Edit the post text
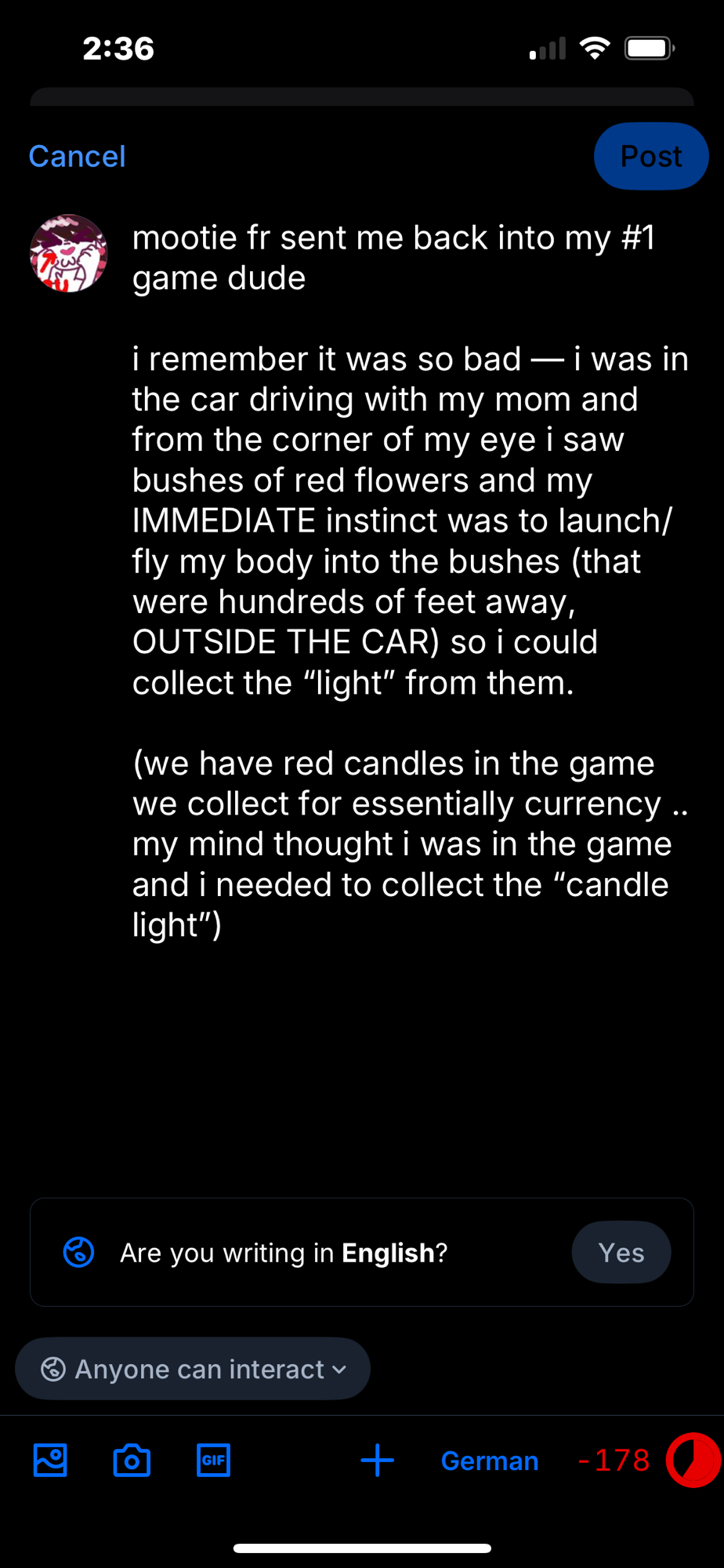724x1568 pixels. pos(407,580)
